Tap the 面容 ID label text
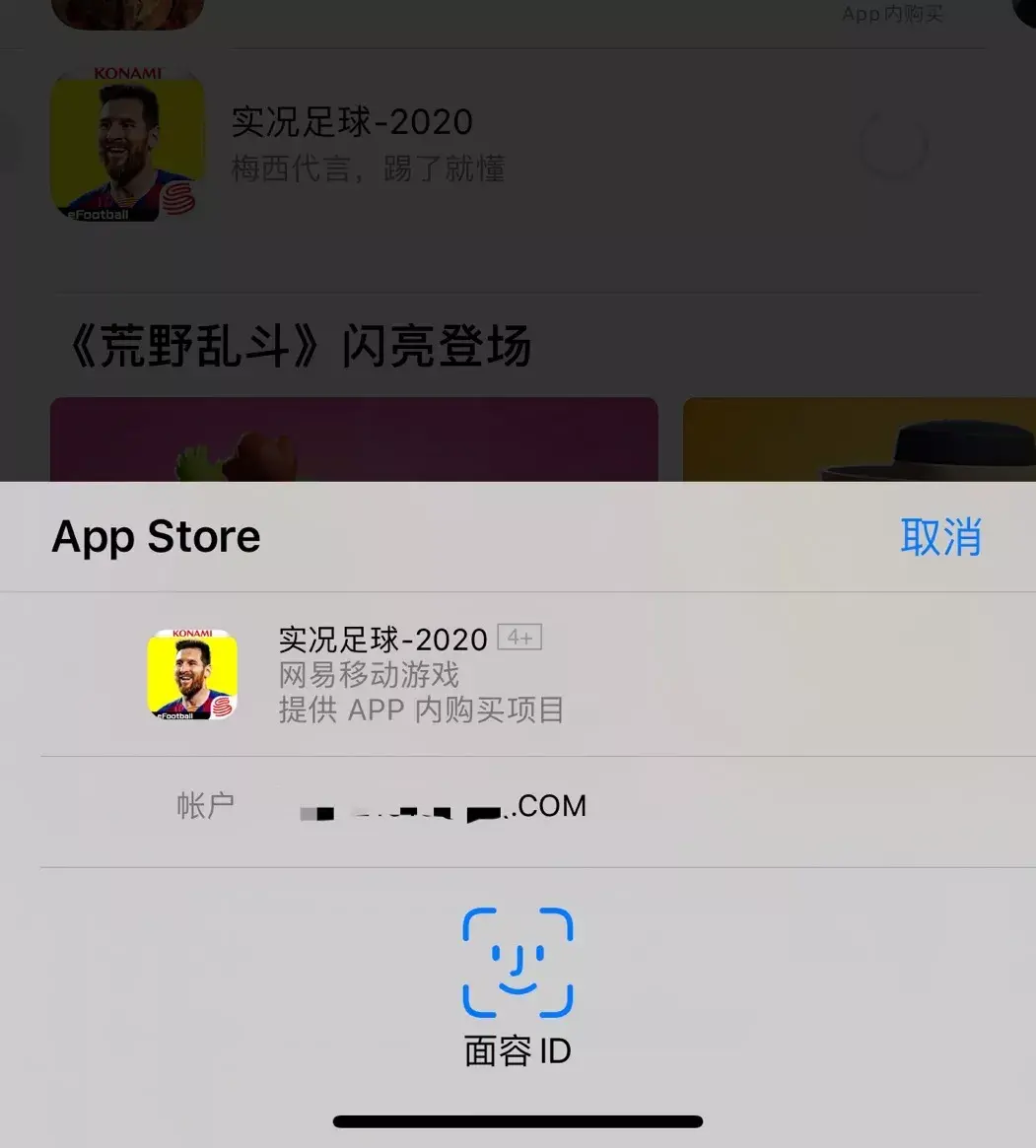The height and width of the screenshot is (1148, 1036). tap(518, 1051)
